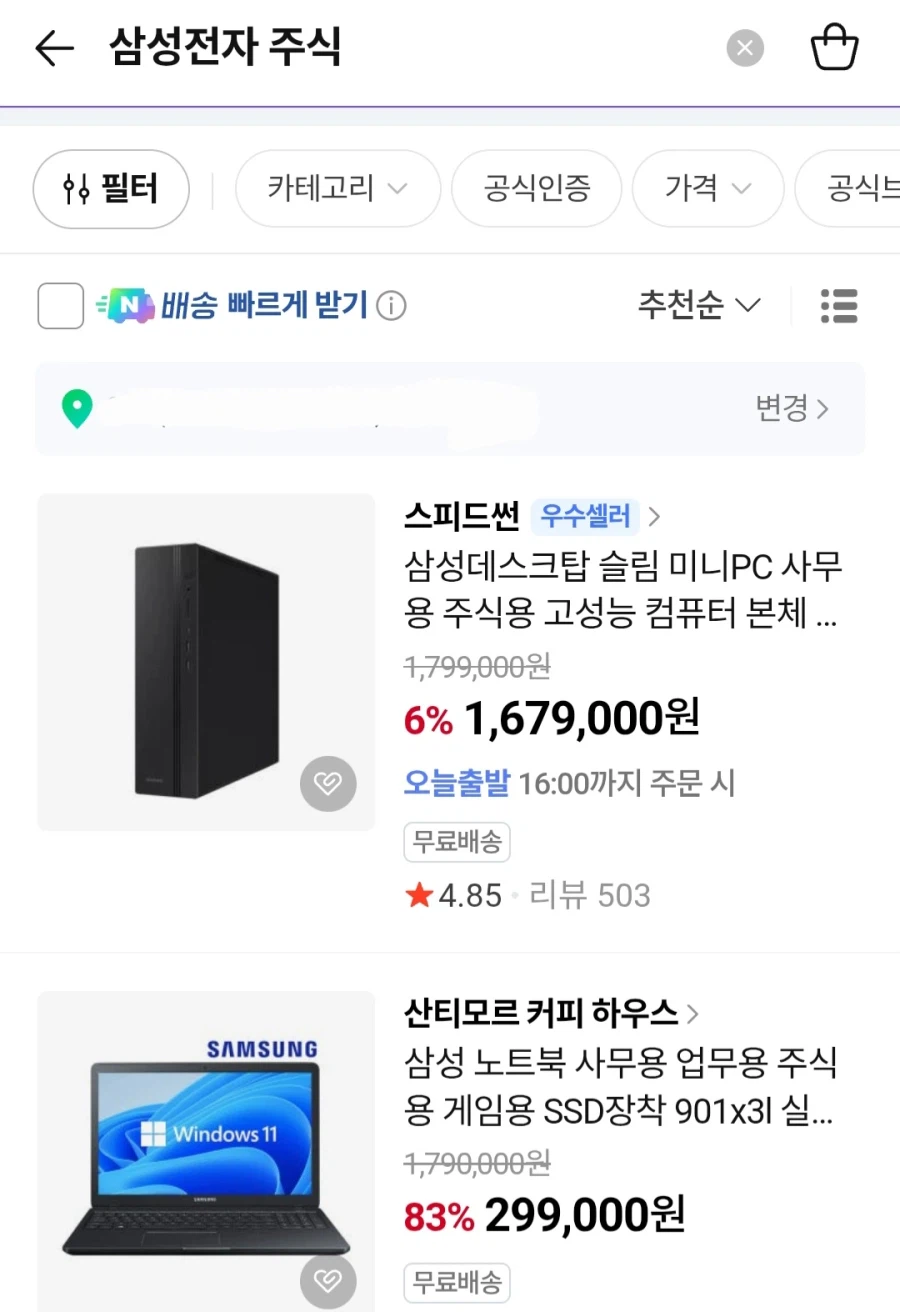Enable the 배송 빠르게 받기 checkbox

click(x=60, y=306)
